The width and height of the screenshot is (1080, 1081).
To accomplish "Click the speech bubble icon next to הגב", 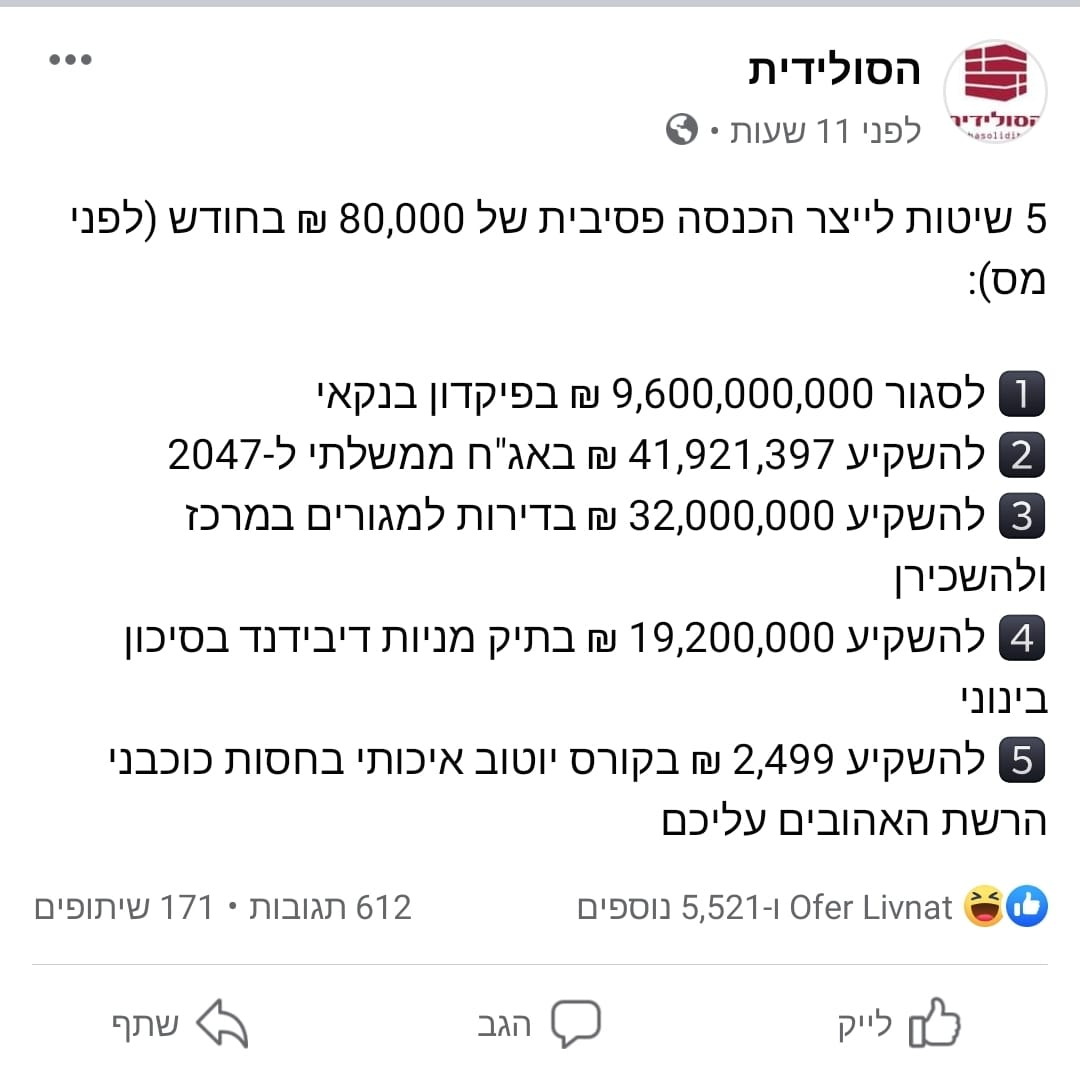I will [577, 1023].
